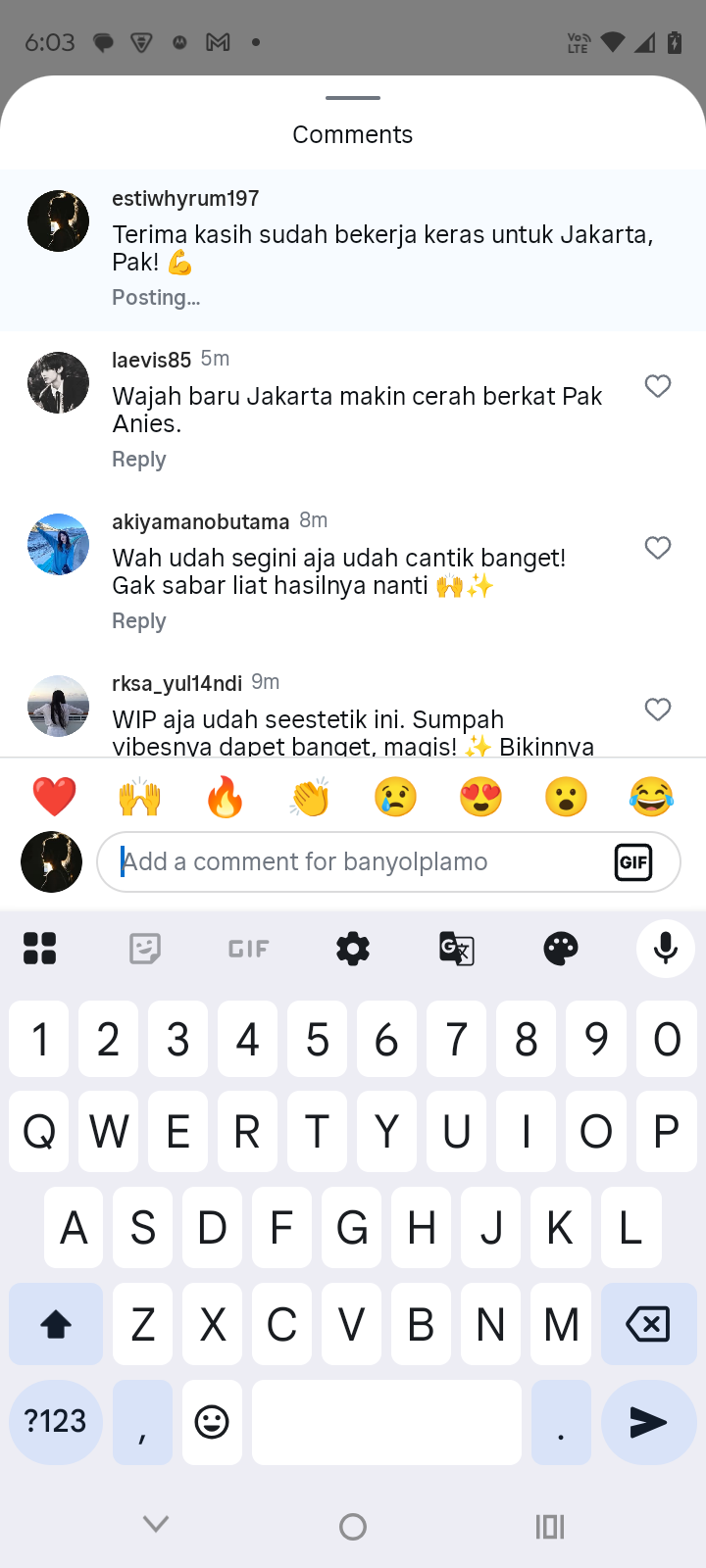Reply to akiyamanobutama's comment
706x1568 pixels.
[x=139, y=621]
